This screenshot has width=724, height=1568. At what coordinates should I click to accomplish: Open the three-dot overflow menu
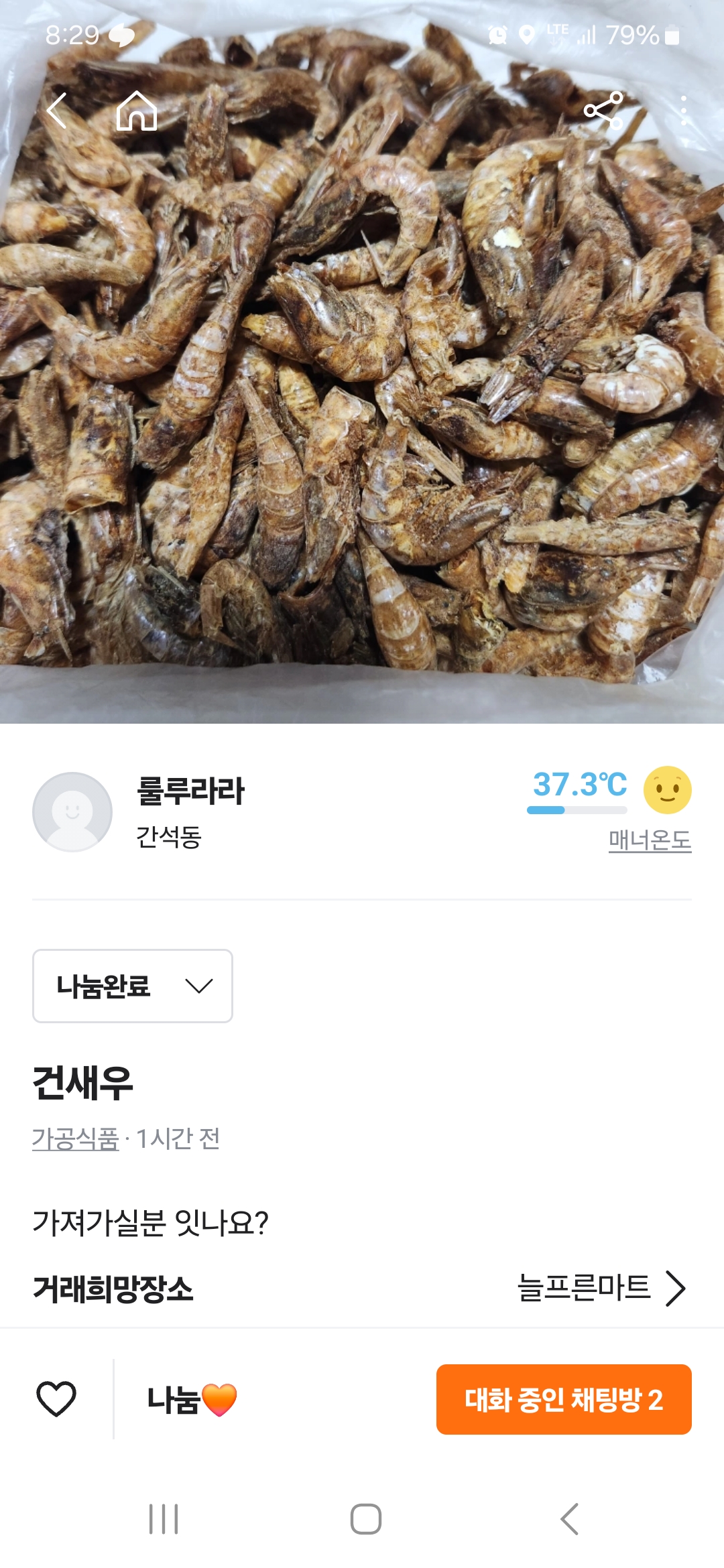pos(683,111)
